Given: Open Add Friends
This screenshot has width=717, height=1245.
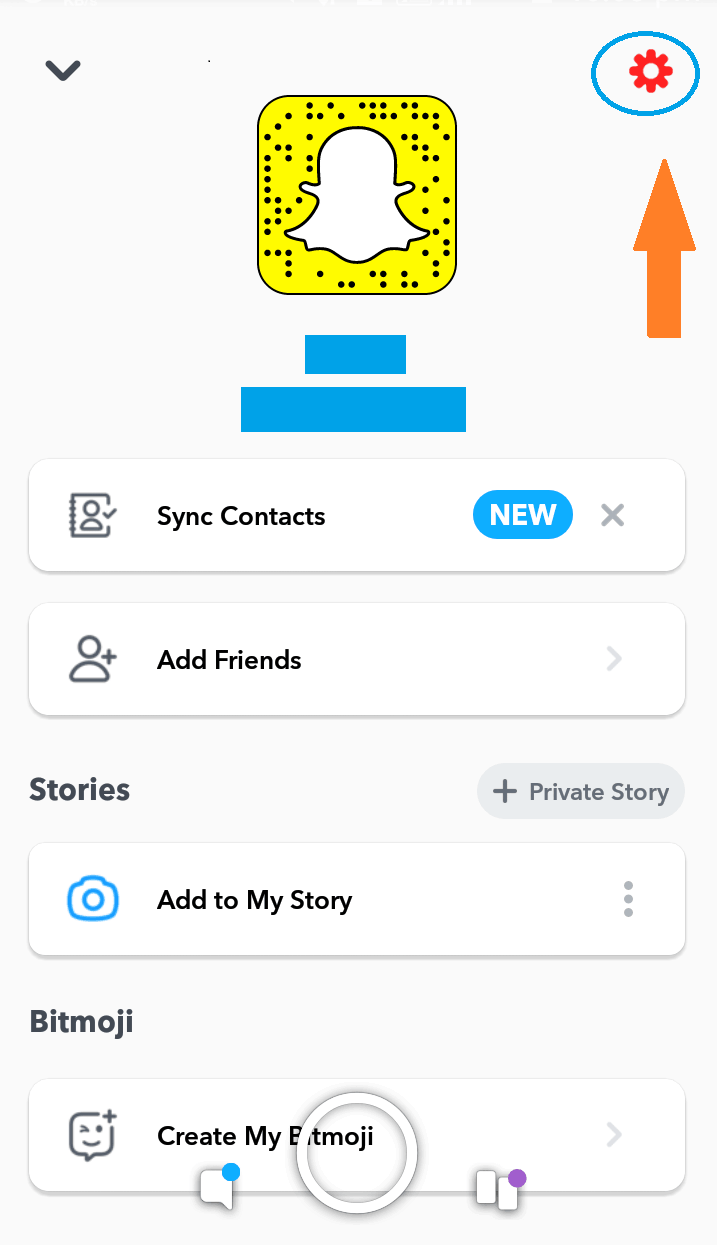Looking at the screenshot, I should 357,659.
